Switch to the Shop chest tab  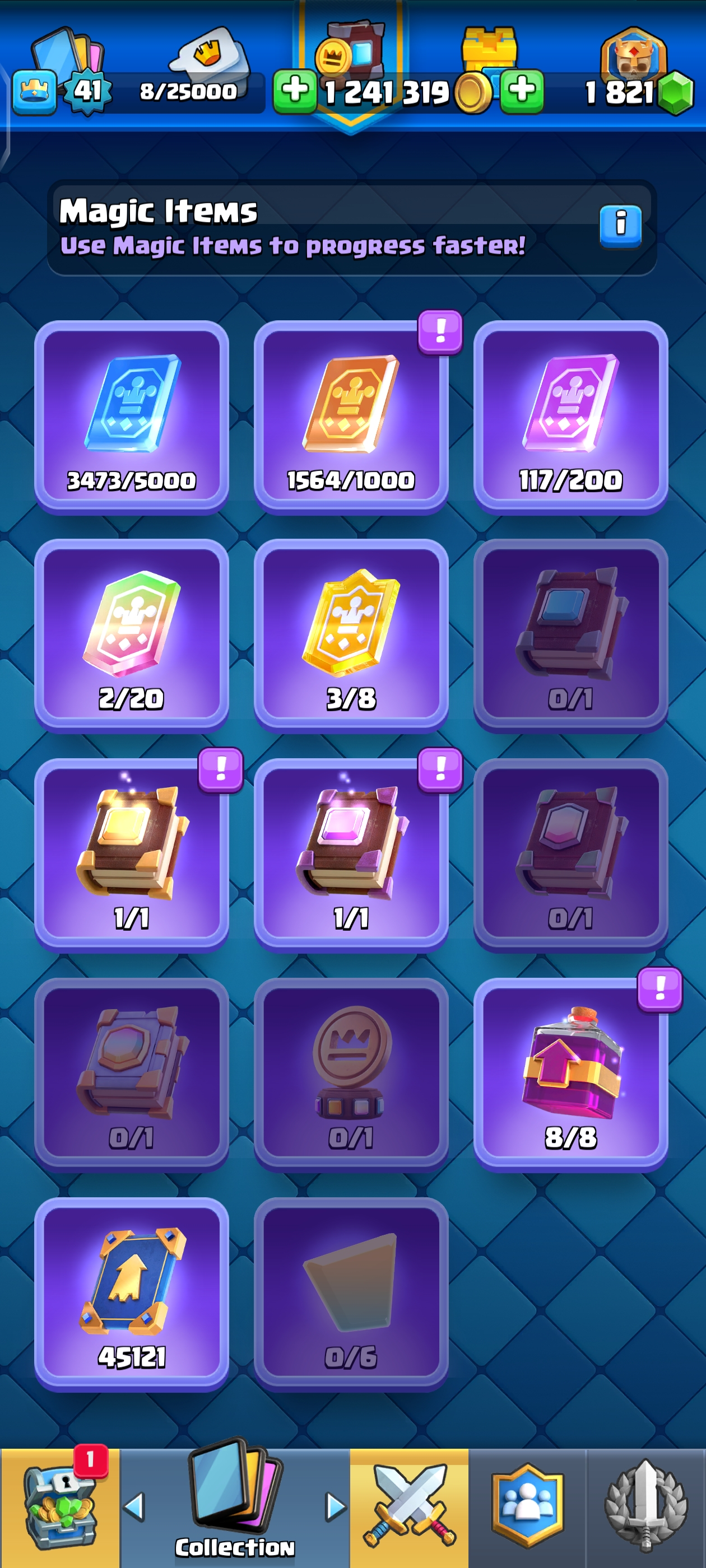(60, 1506)
